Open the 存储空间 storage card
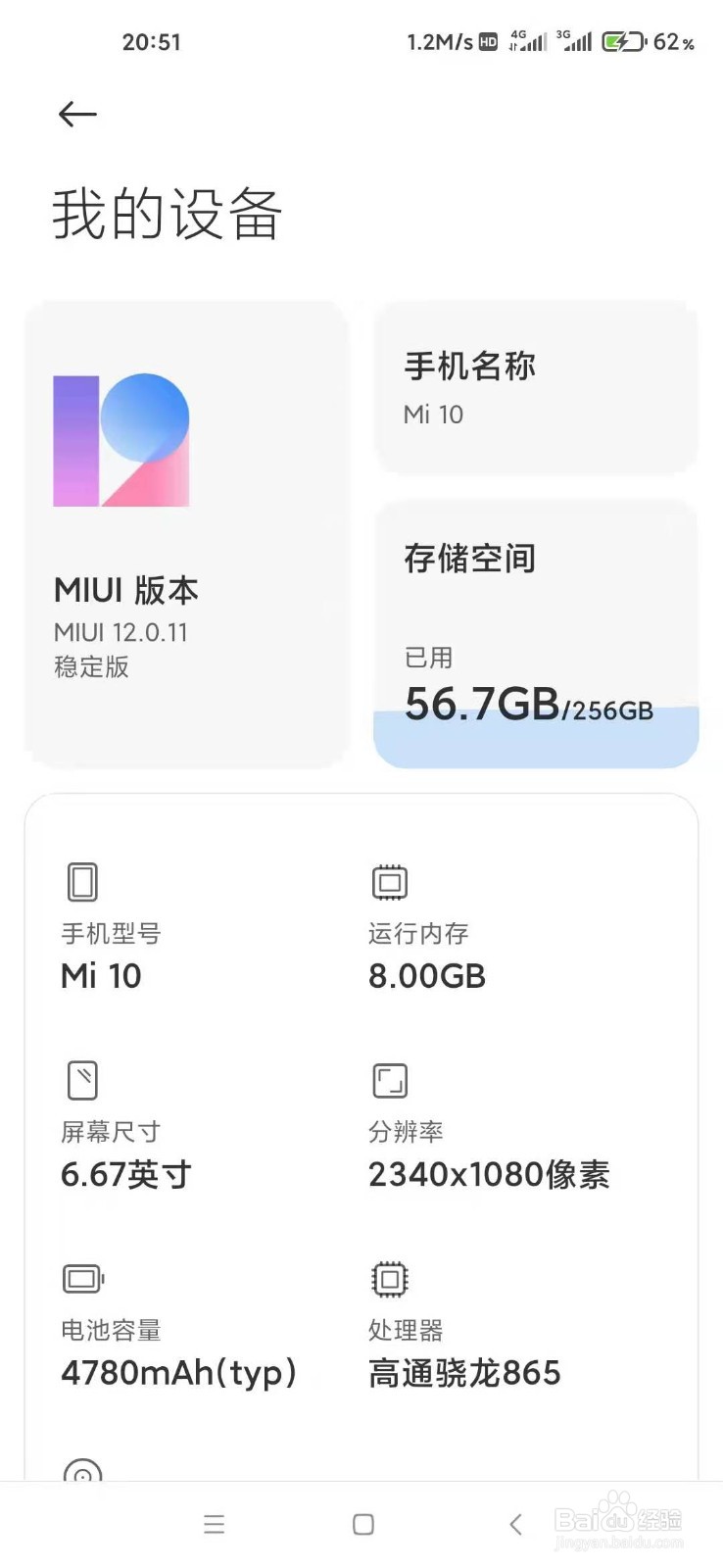The width and height of the screenshot is (723, 1568). coord(536,634)
